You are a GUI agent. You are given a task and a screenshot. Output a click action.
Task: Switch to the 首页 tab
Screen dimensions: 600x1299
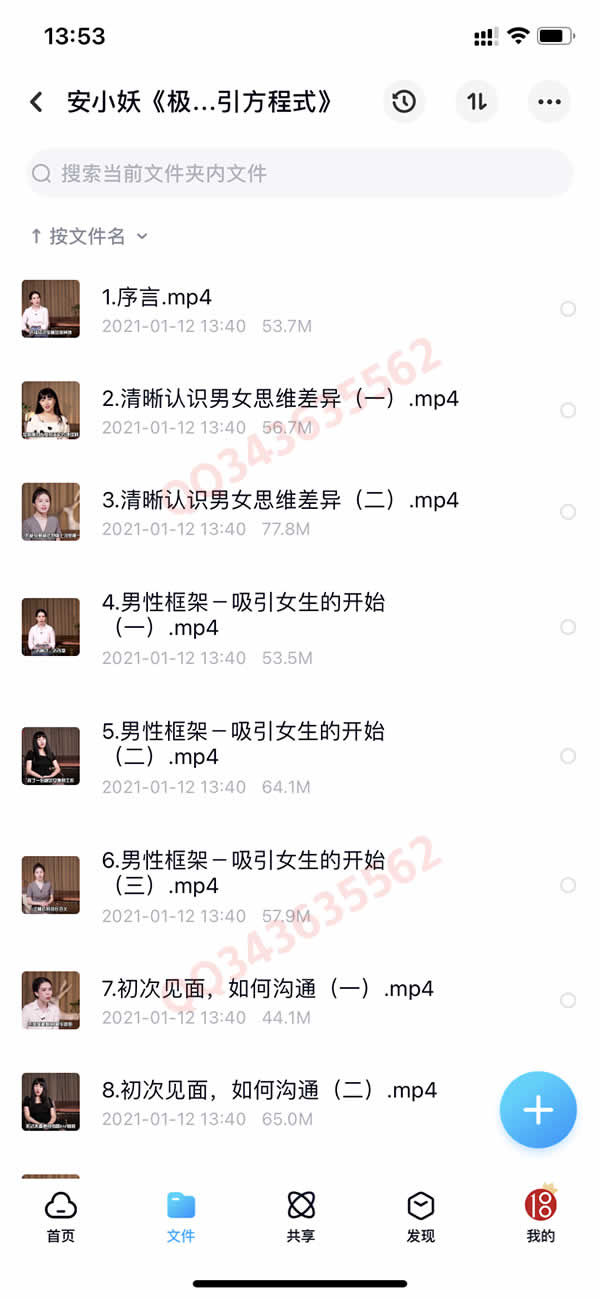pyautogui.click(x=61, y=1216)
